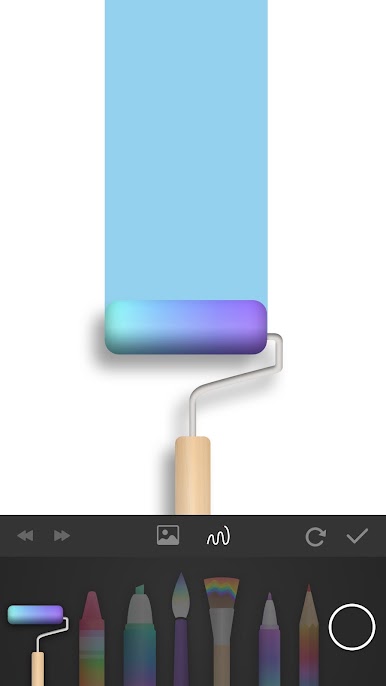Open the photo/image picker icon
This screenshot has width=386, height=686.
pos(168,535)
